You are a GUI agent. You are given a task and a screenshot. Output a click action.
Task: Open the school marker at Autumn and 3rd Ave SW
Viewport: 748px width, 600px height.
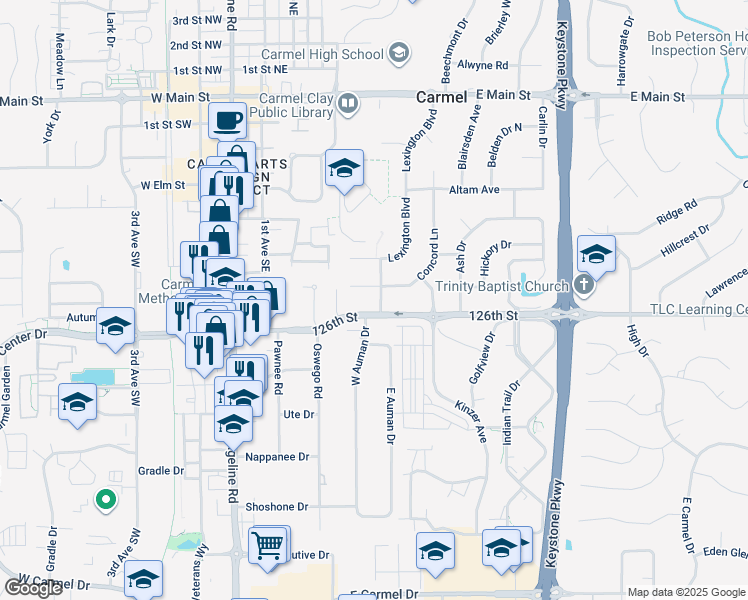115,326
